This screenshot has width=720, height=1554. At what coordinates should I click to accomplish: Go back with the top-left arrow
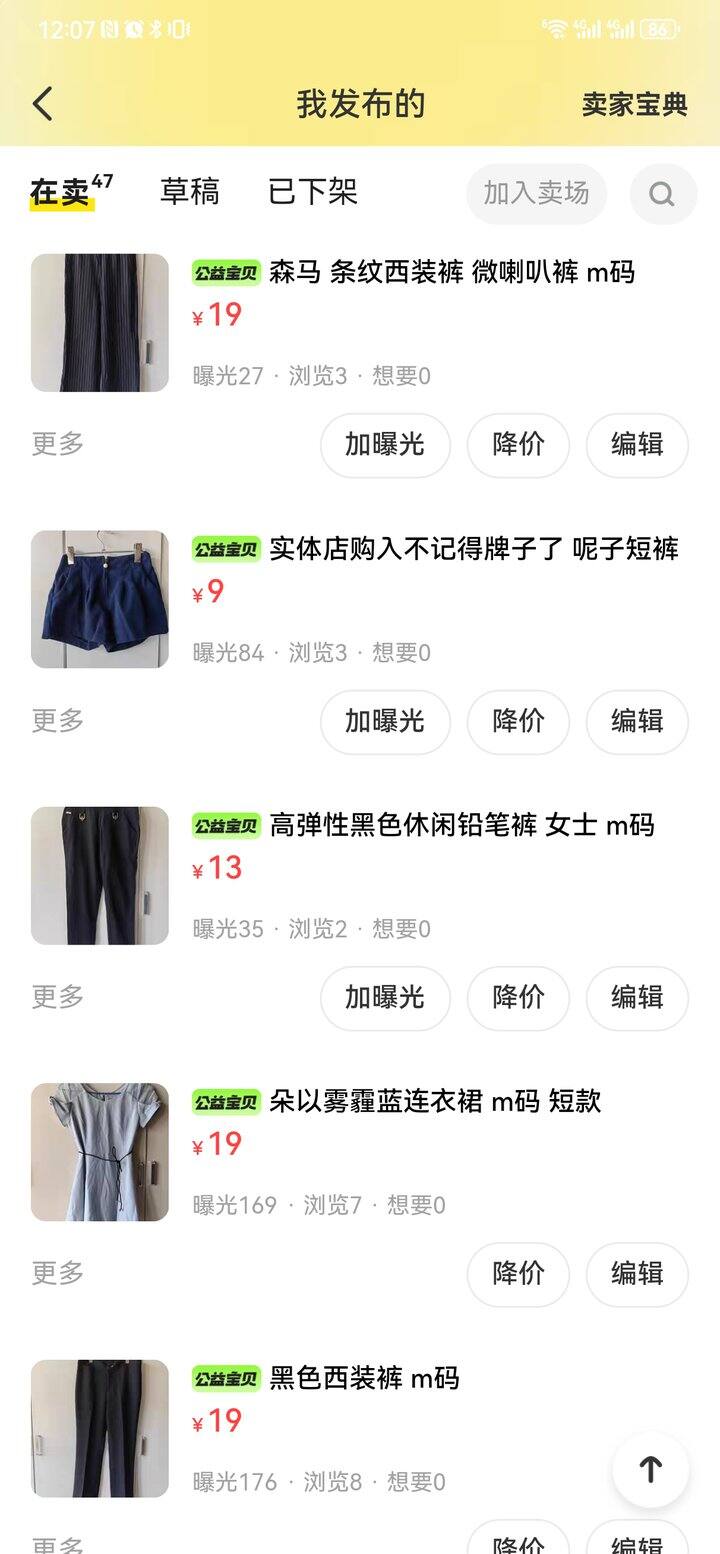42,104
